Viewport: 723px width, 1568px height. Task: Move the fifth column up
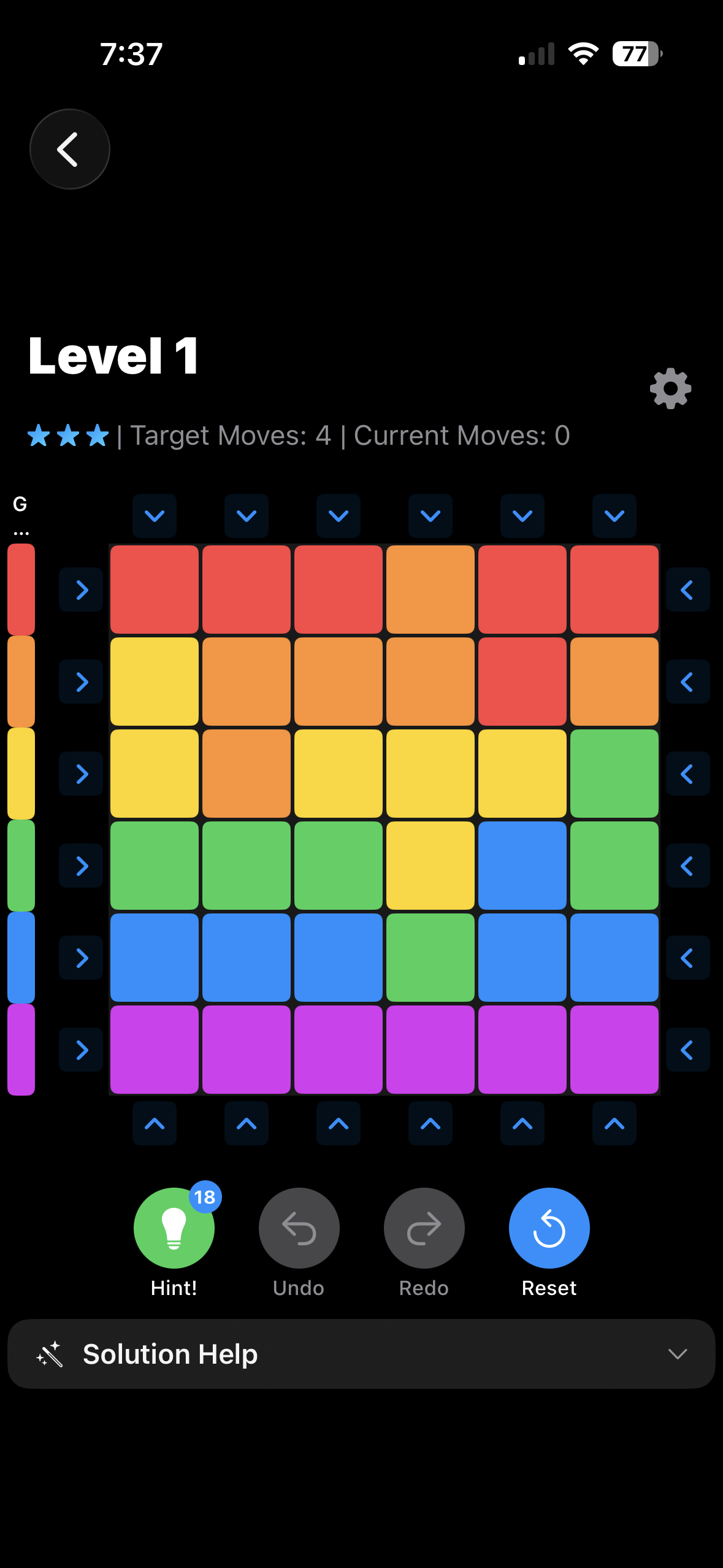tap(522, 1123)
